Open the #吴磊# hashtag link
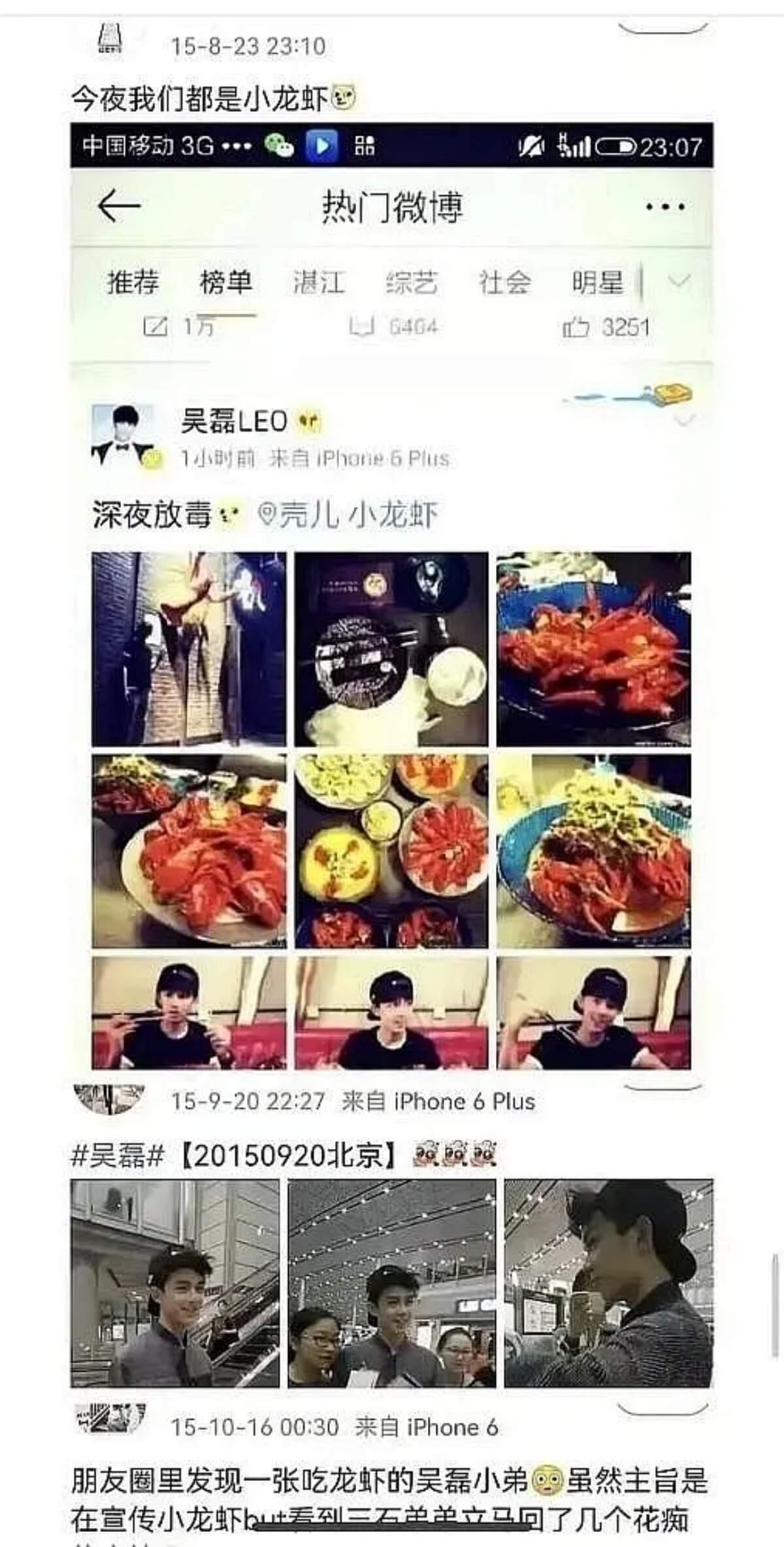This screenshot has width=784, height=1547. pyautogui.click(x=118, y=1156)
